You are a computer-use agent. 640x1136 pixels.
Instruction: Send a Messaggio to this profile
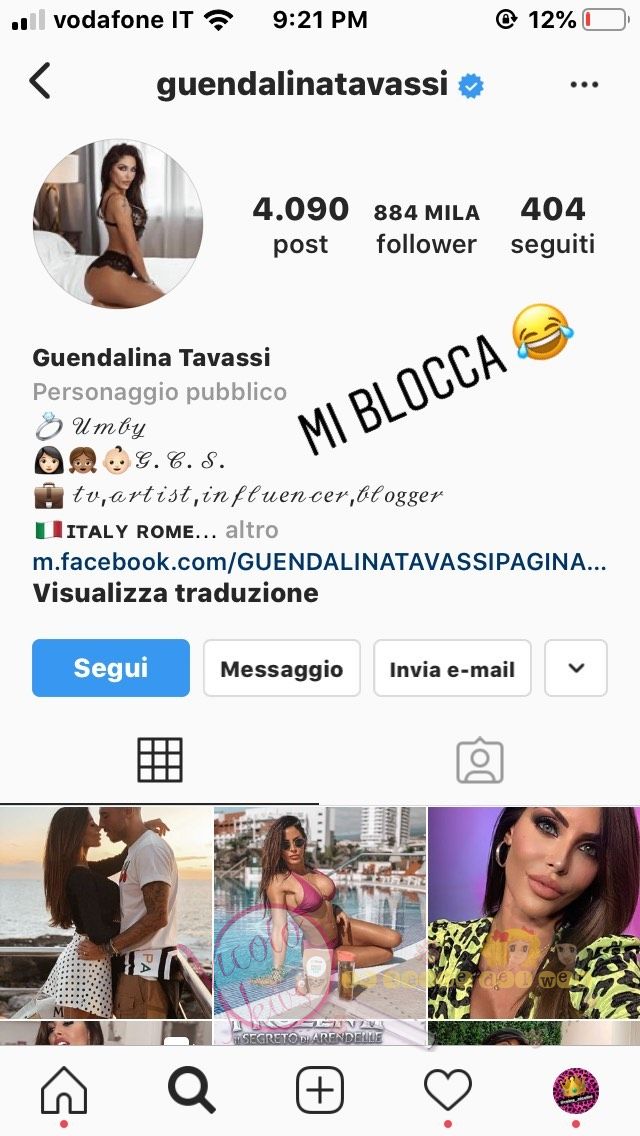pyautogui.click(x=281, y=669)
